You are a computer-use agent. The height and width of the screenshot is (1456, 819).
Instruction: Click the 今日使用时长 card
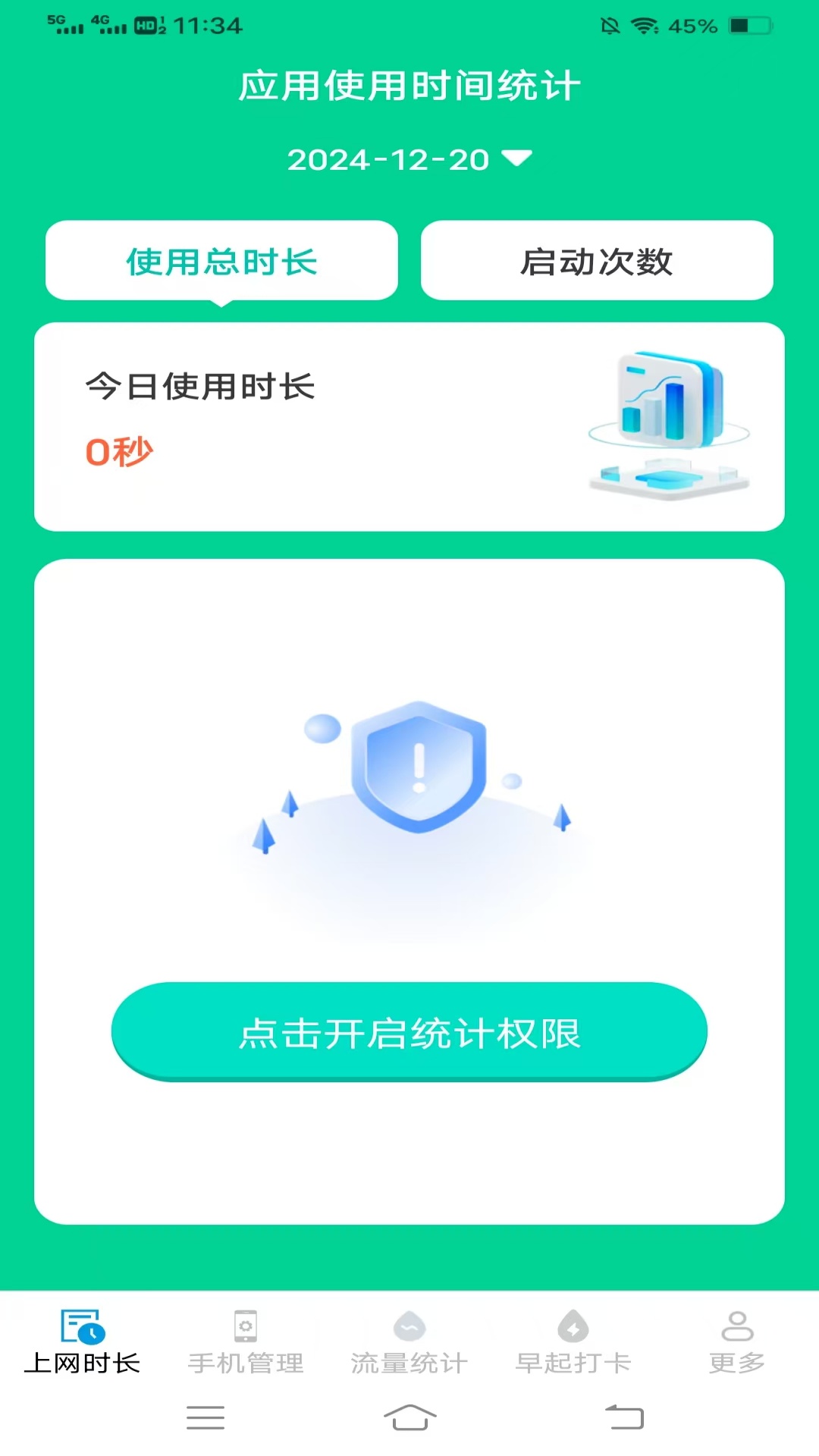[202, 385]
